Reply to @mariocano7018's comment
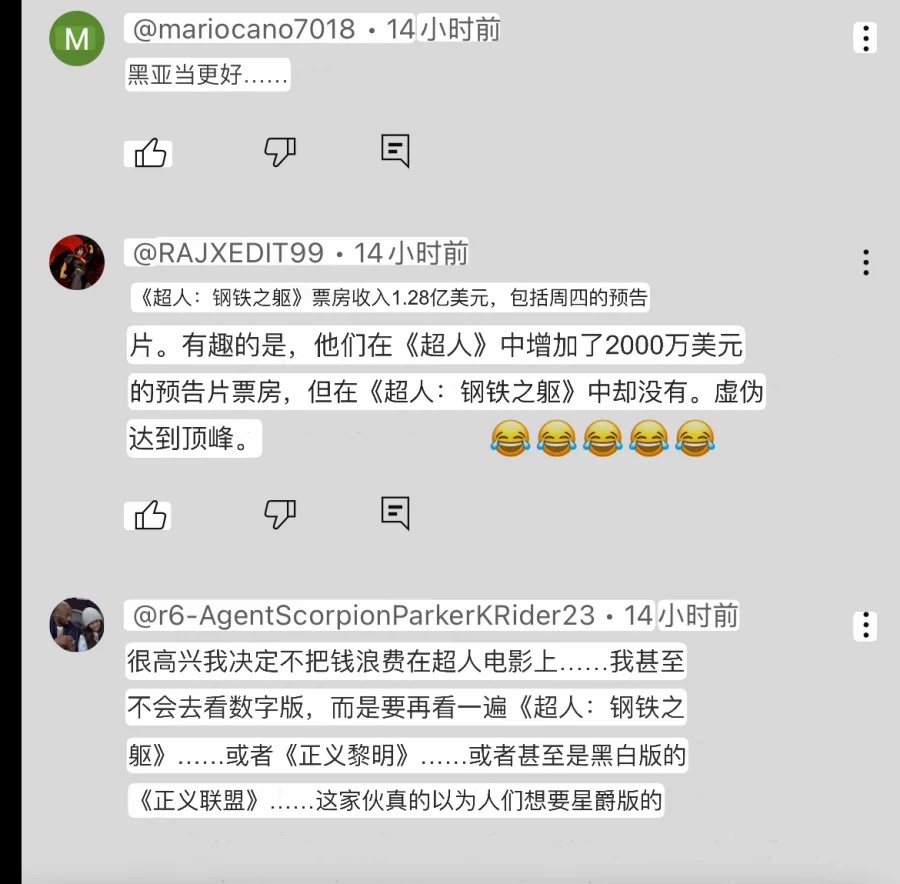The image size is (900, 884). point(395,151)
